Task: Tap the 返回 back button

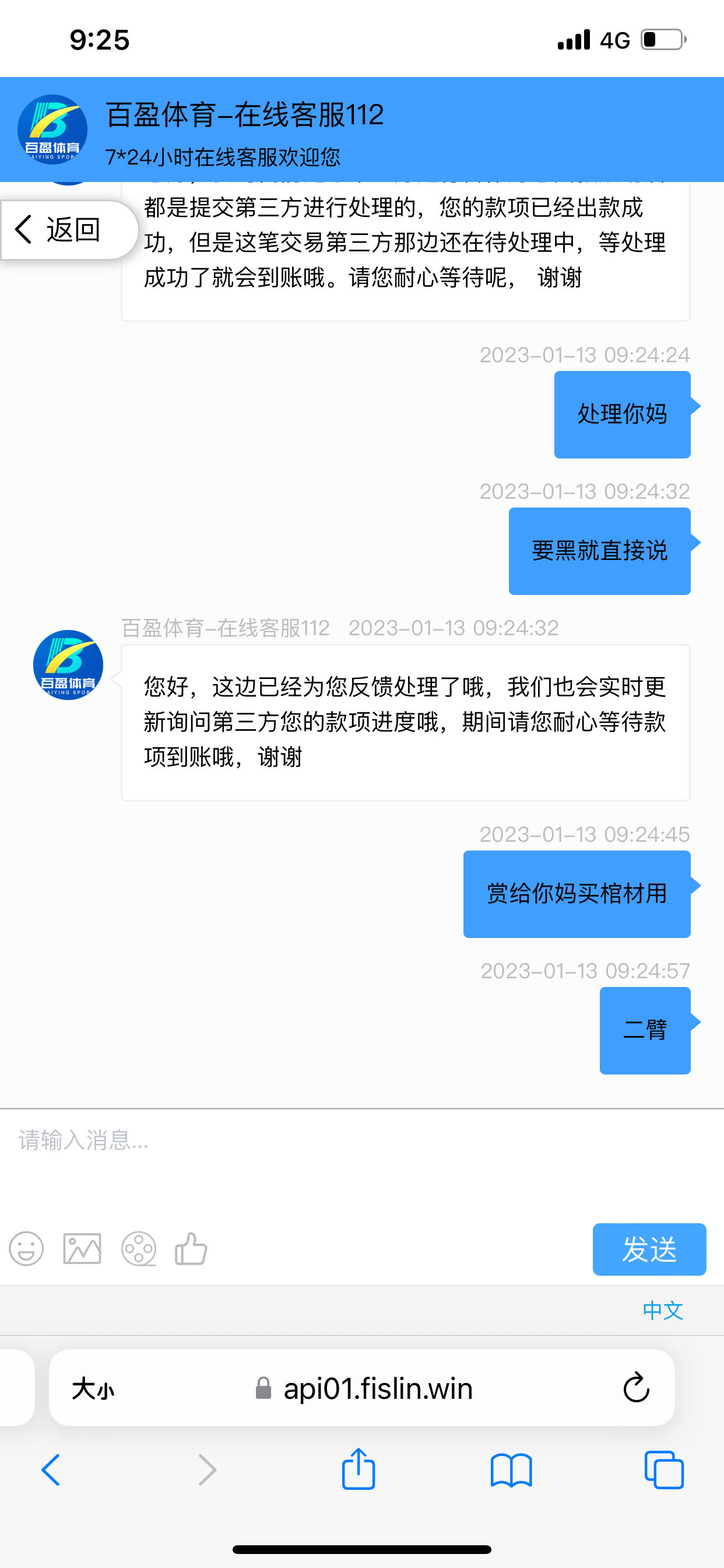Action: coord(59,230)
